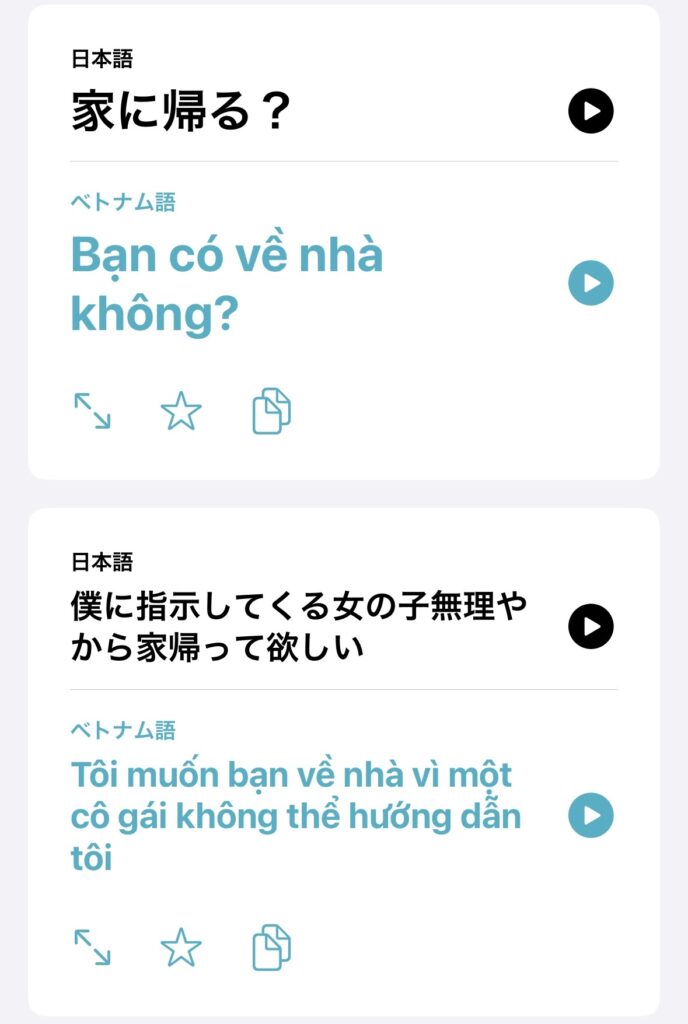Play Japanese audio for 僕に指示してくる女の子 phrase
Viewport: 688px width, 1024px height.
click(591, 627)
